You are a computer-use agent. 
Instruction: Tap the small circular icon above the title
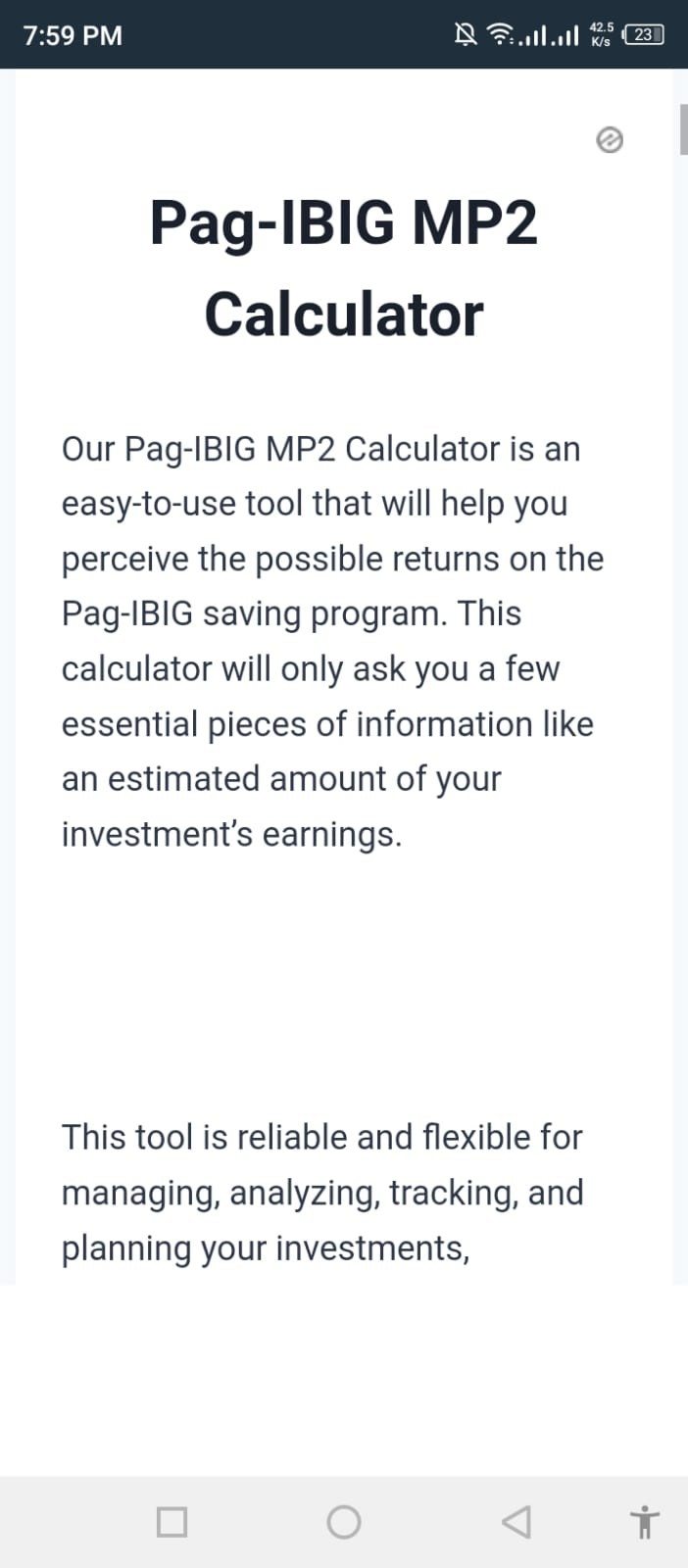pos(609,141)
